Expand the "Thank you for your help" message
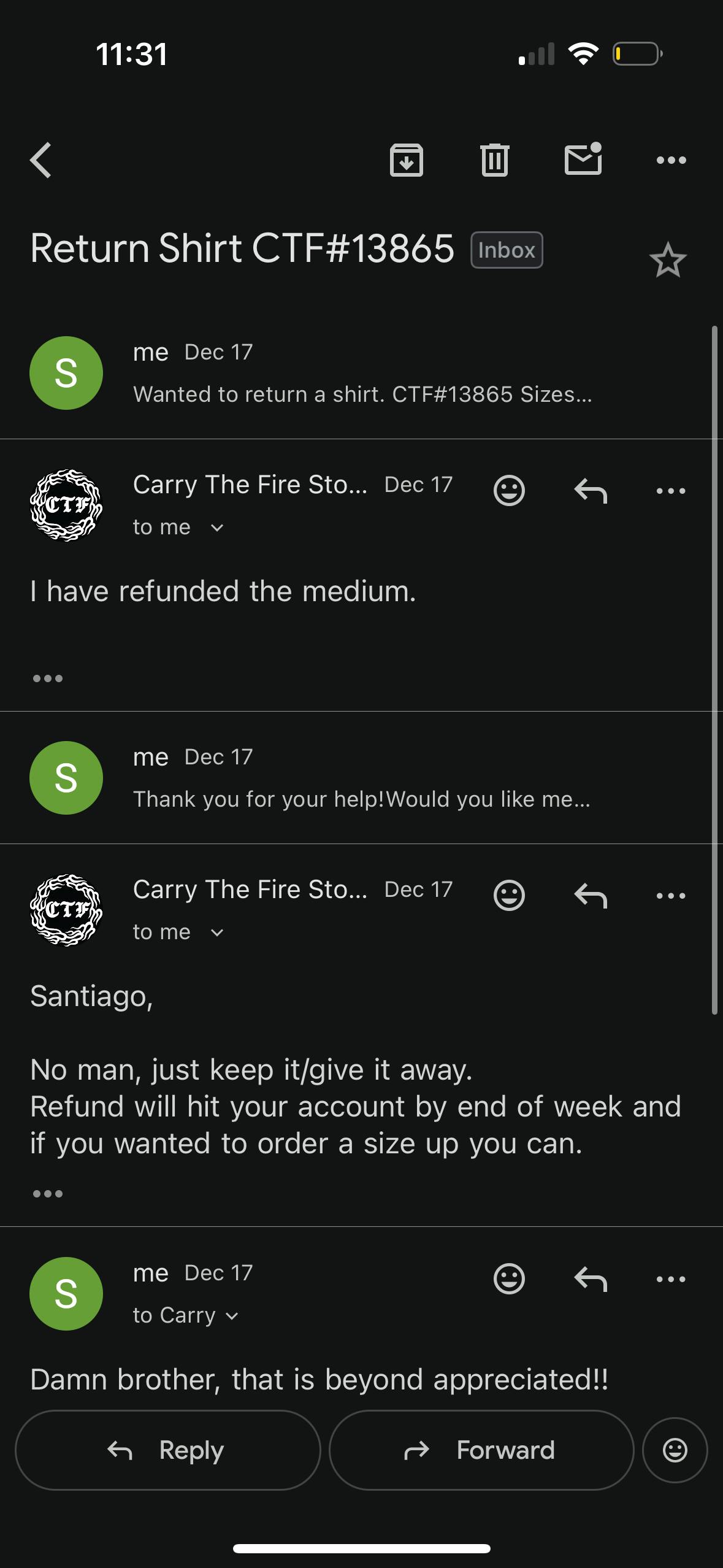723x1568 pixels. tap(362, 799)
